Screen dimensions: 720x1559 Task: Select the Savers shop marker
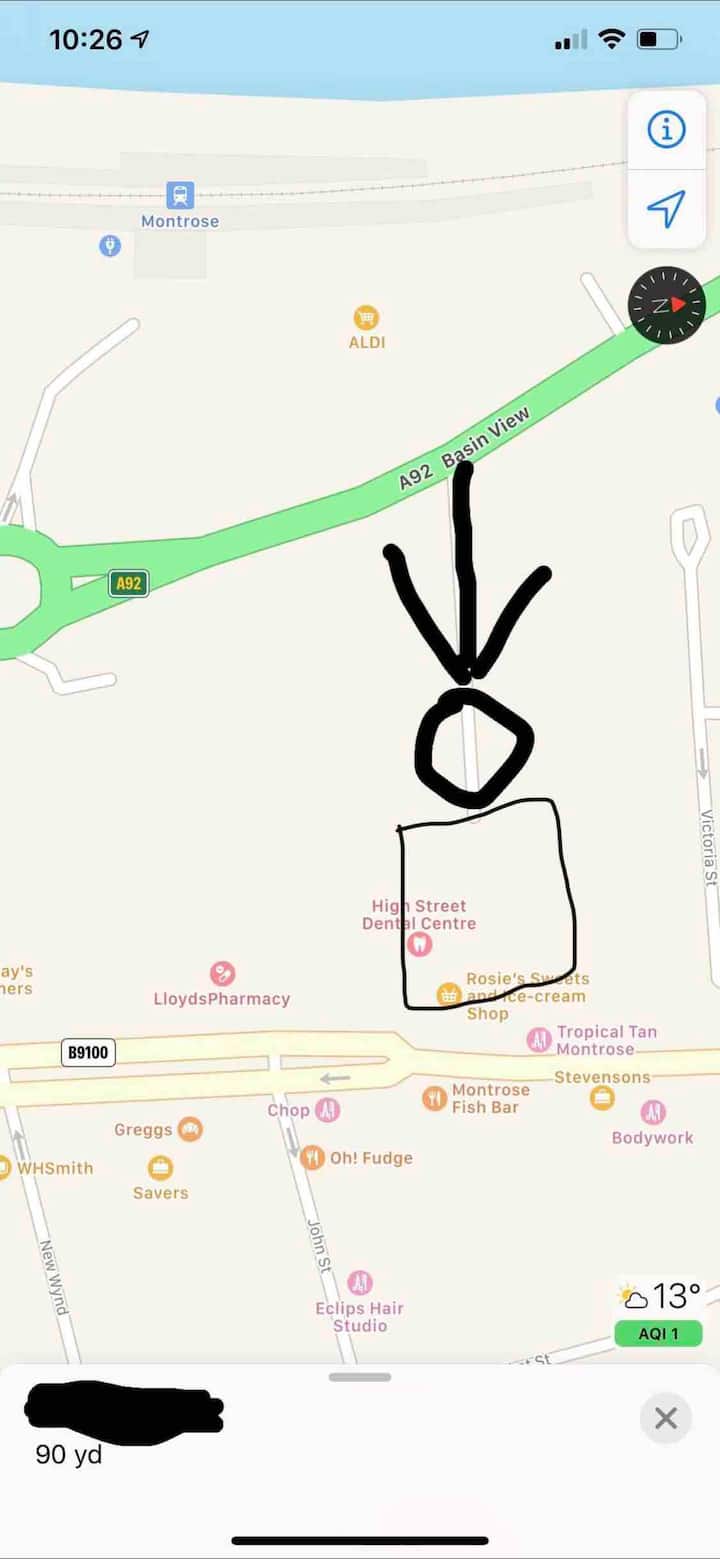click(160, 1168)
